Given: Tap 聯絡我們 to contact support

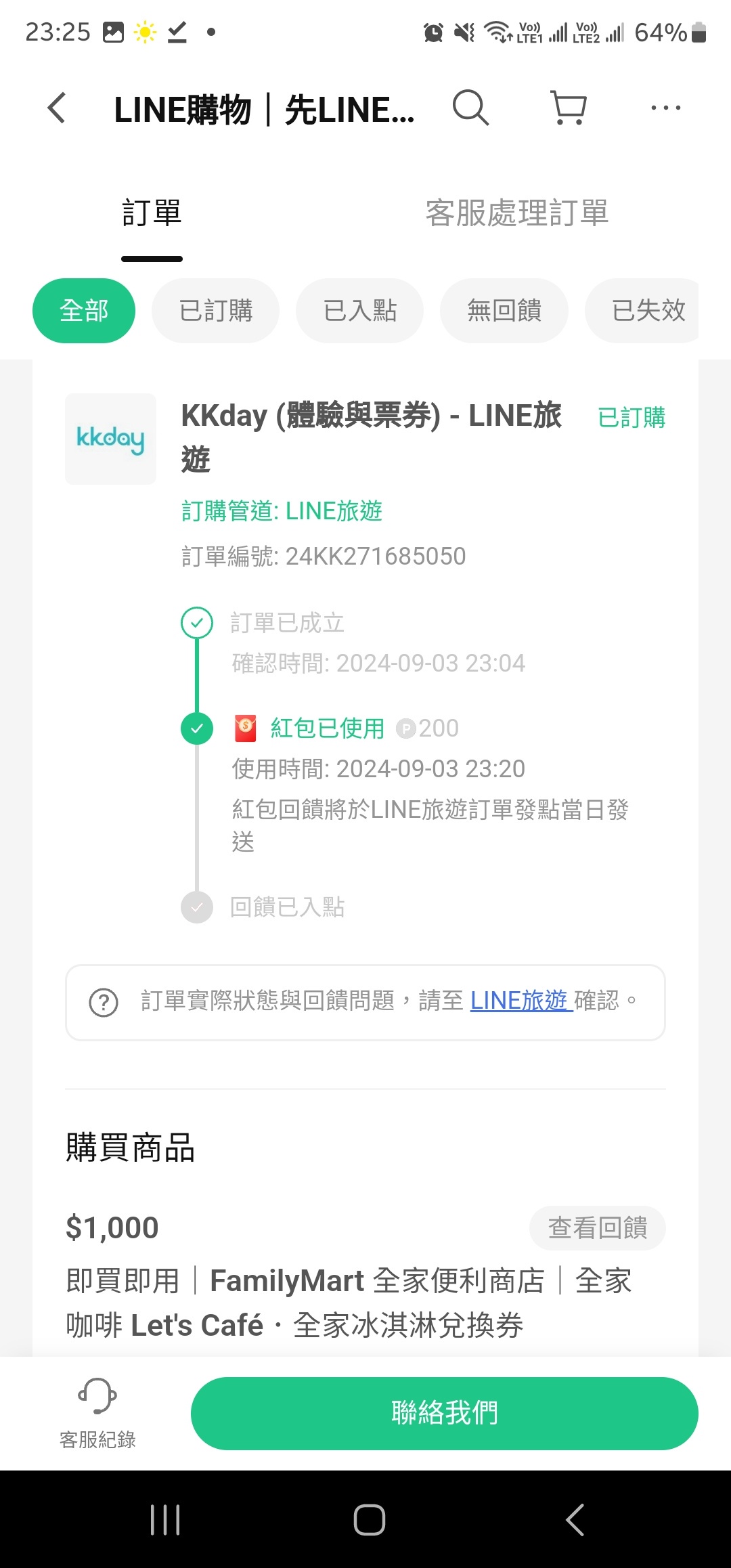Looking at the screenshot, I should coord(444,1413).
